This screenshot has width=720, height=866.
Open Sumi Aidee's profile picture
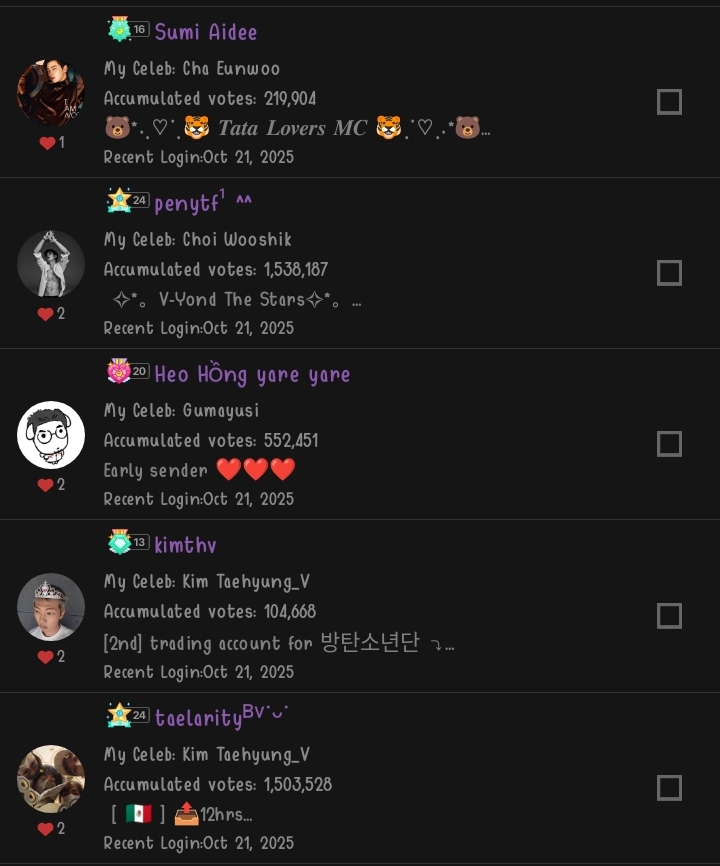coord(51,92)
